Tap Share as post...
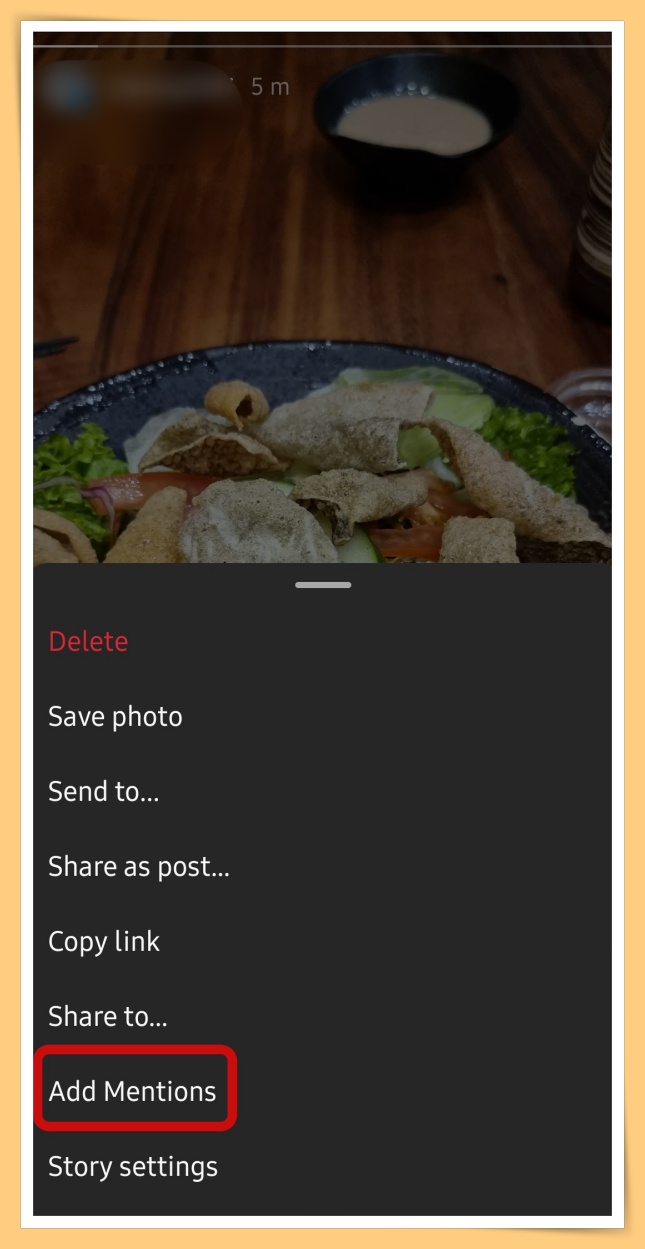The width and height of the screenshot is (645, 1249). (x=139, y=866)
